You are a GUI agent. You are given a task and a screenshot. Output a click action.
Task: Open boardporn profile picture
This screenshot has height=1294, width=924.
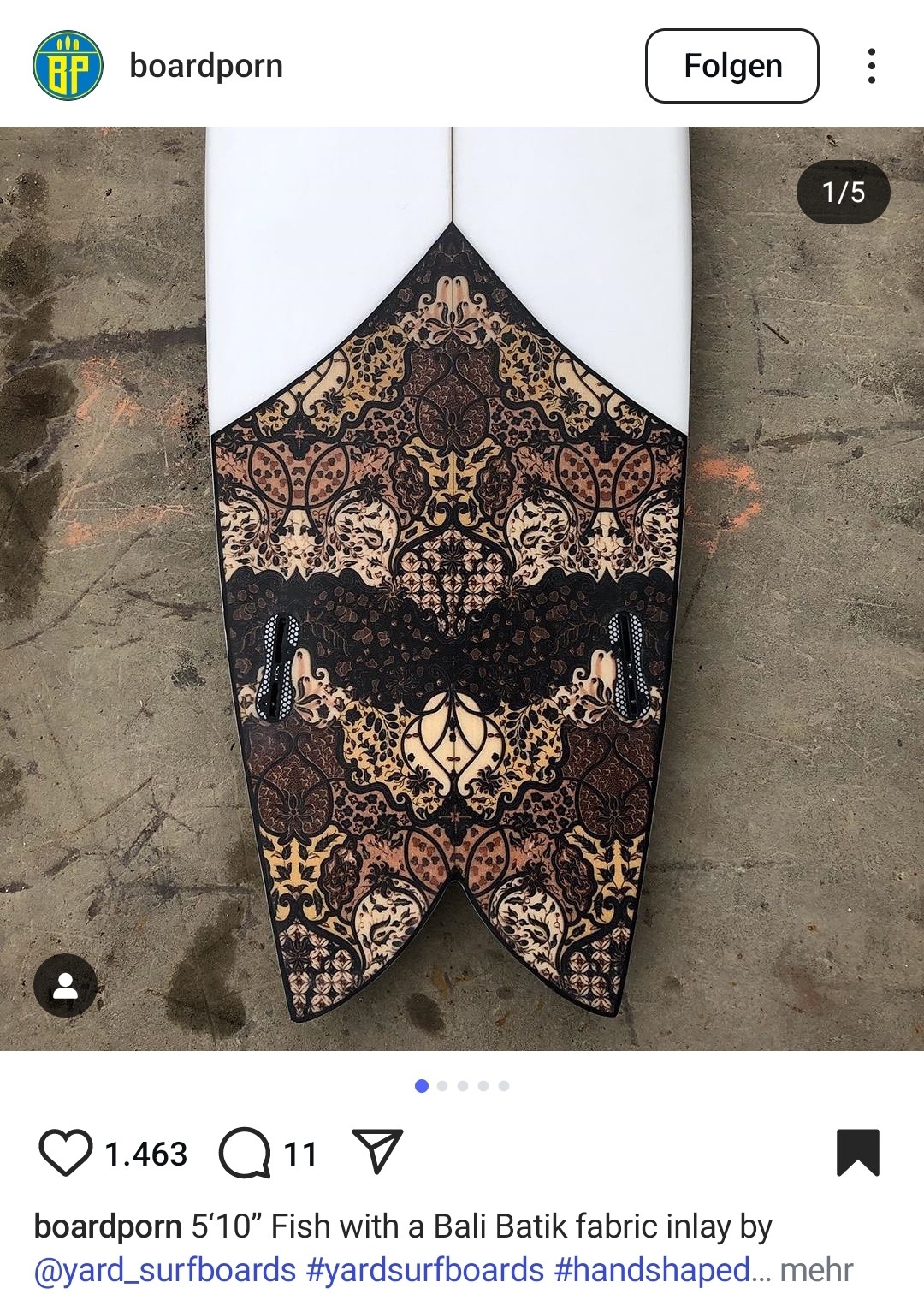(68, 66)
